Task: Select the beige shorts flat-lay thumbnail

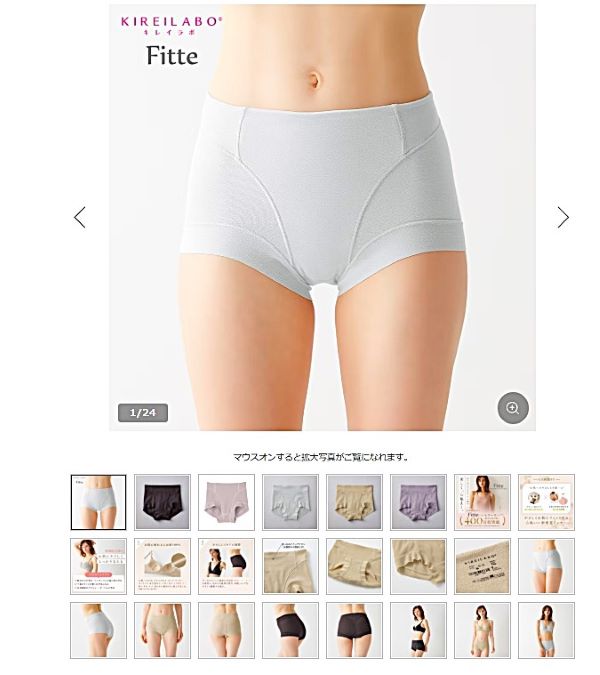Action: pos(354,502)
